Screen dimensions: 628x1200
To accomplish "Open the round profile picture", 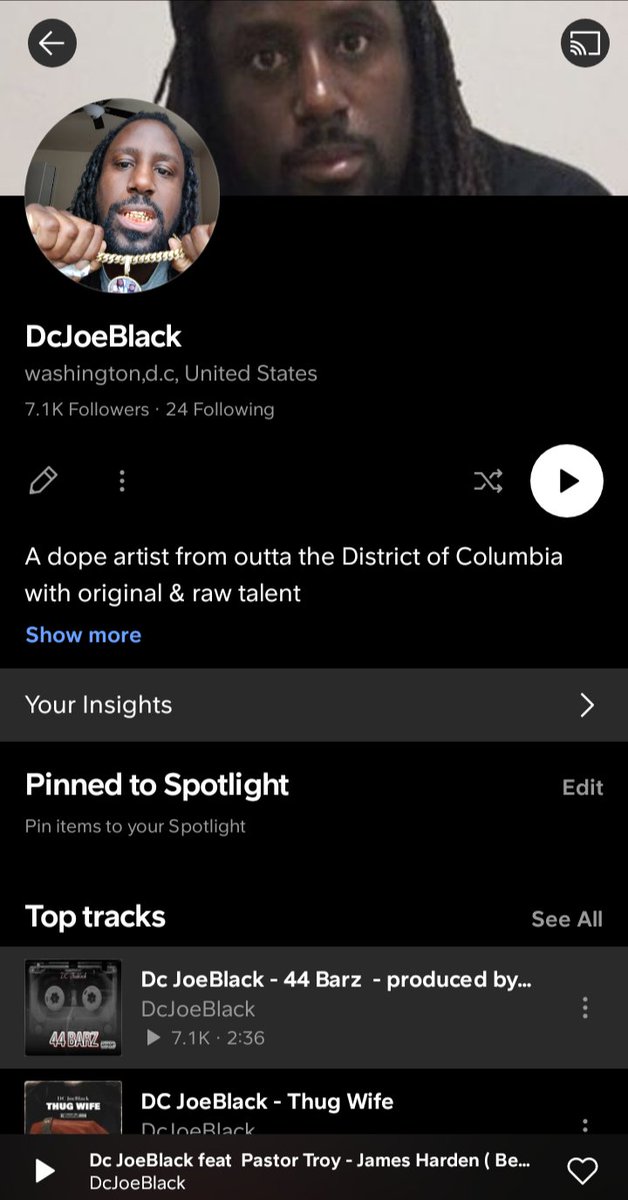I will (121, 196).
